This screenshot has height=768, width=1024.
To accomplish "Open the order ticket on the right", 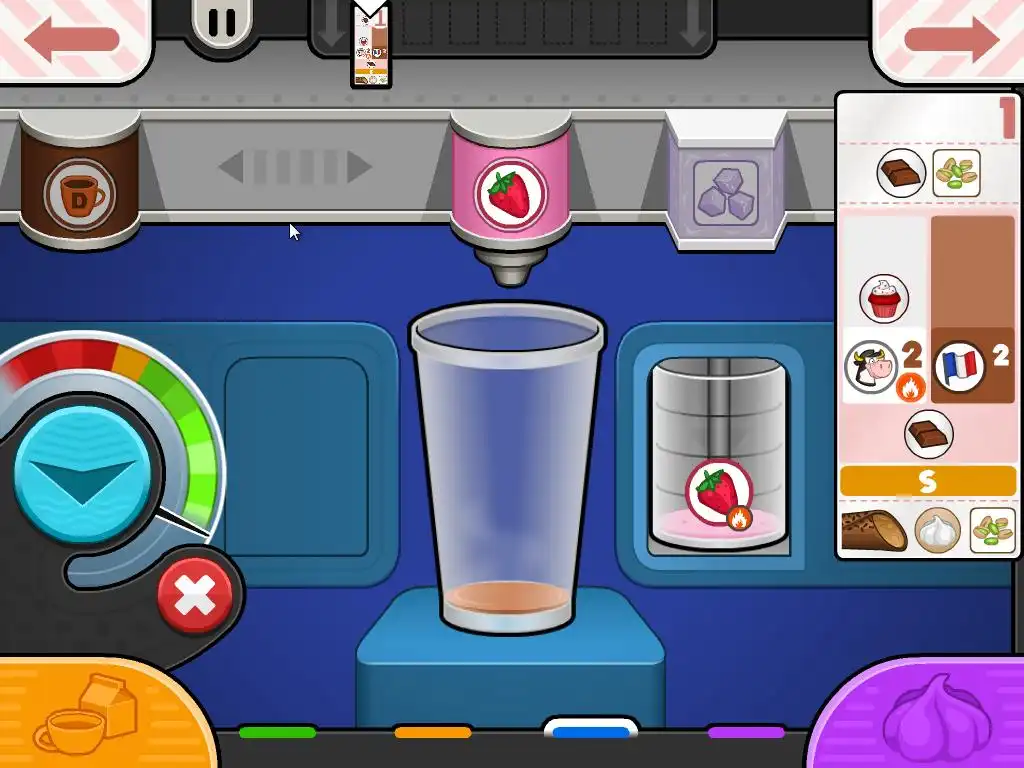I will pyautogui.click(x=927, y=325).
